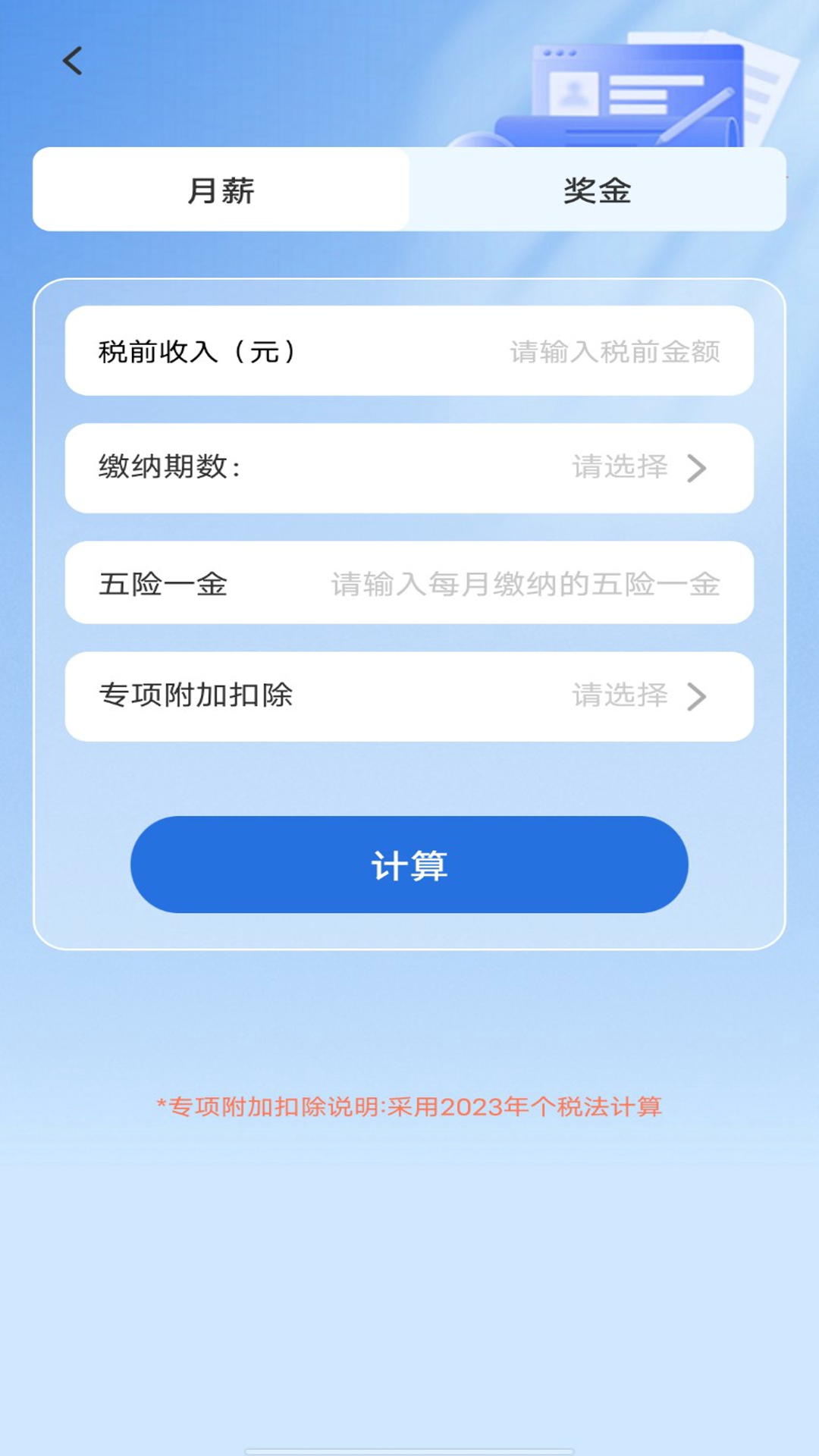This screenshot has height=1456, width=819.
Task: Tap the 税前收入 amount input field
Action: (613, 351)
